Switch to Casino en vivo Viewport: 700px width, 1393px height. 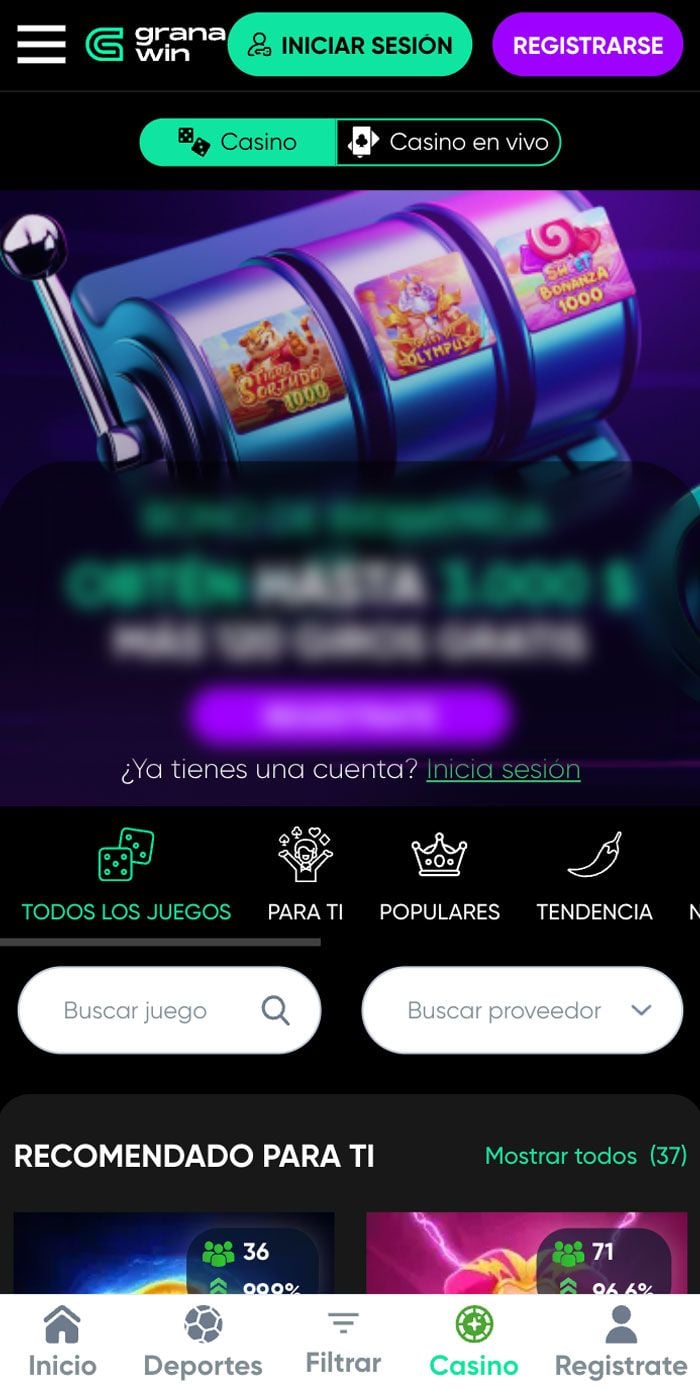click(448, 142)
